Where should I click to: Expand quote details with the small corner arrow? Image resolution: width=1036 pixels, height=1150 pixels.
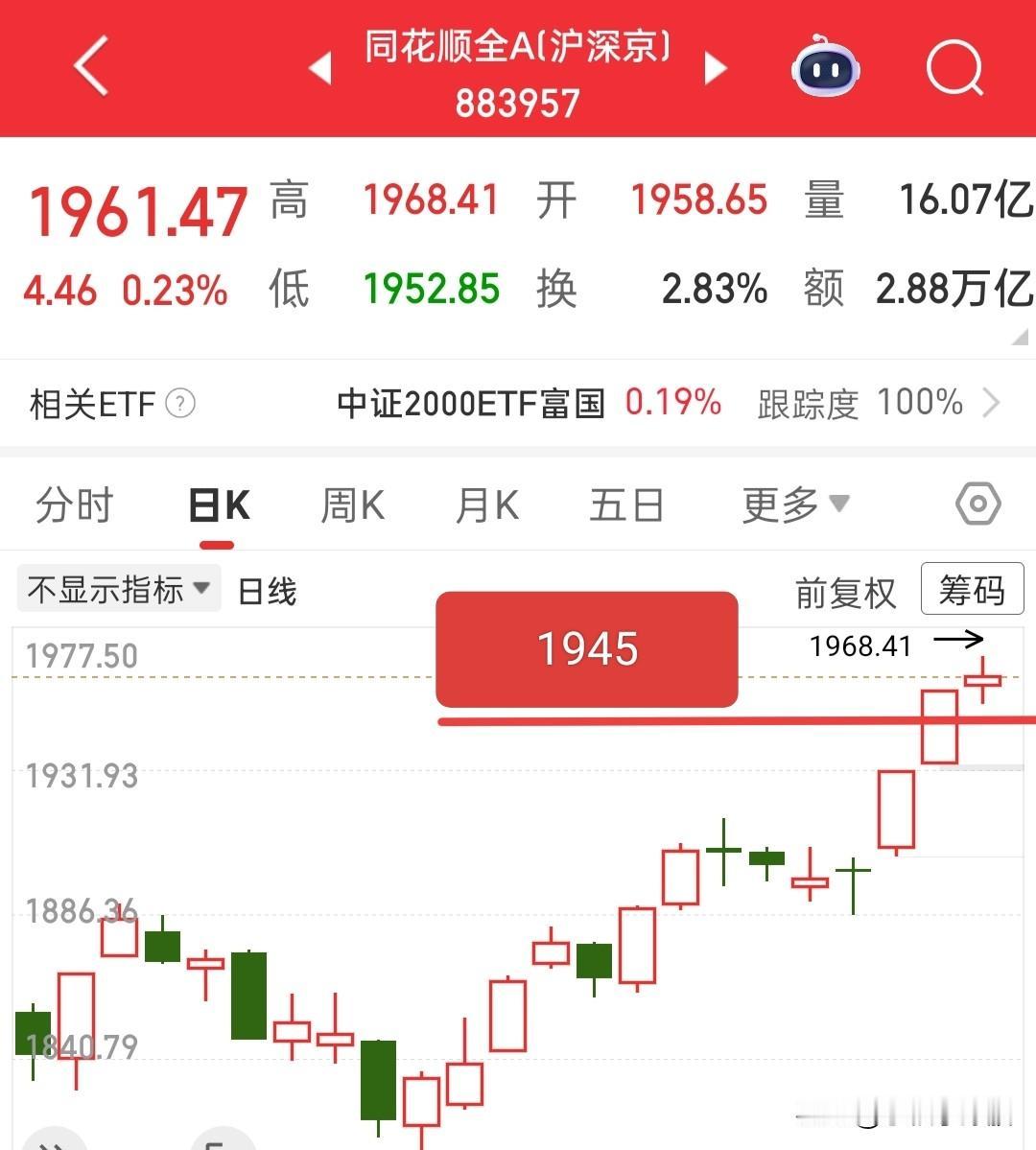point(1020,338)
